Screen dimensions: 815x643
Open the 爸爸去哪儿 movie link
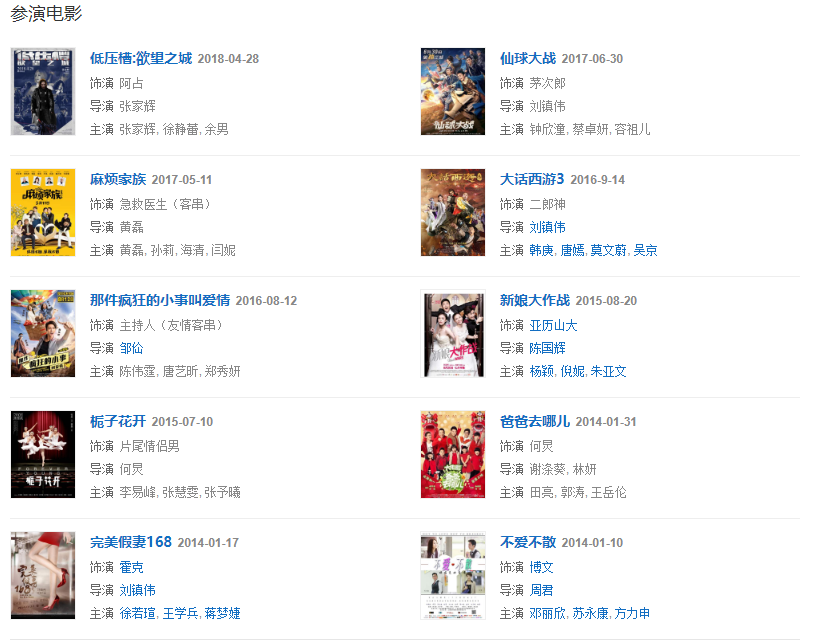[x=534, y=421]
